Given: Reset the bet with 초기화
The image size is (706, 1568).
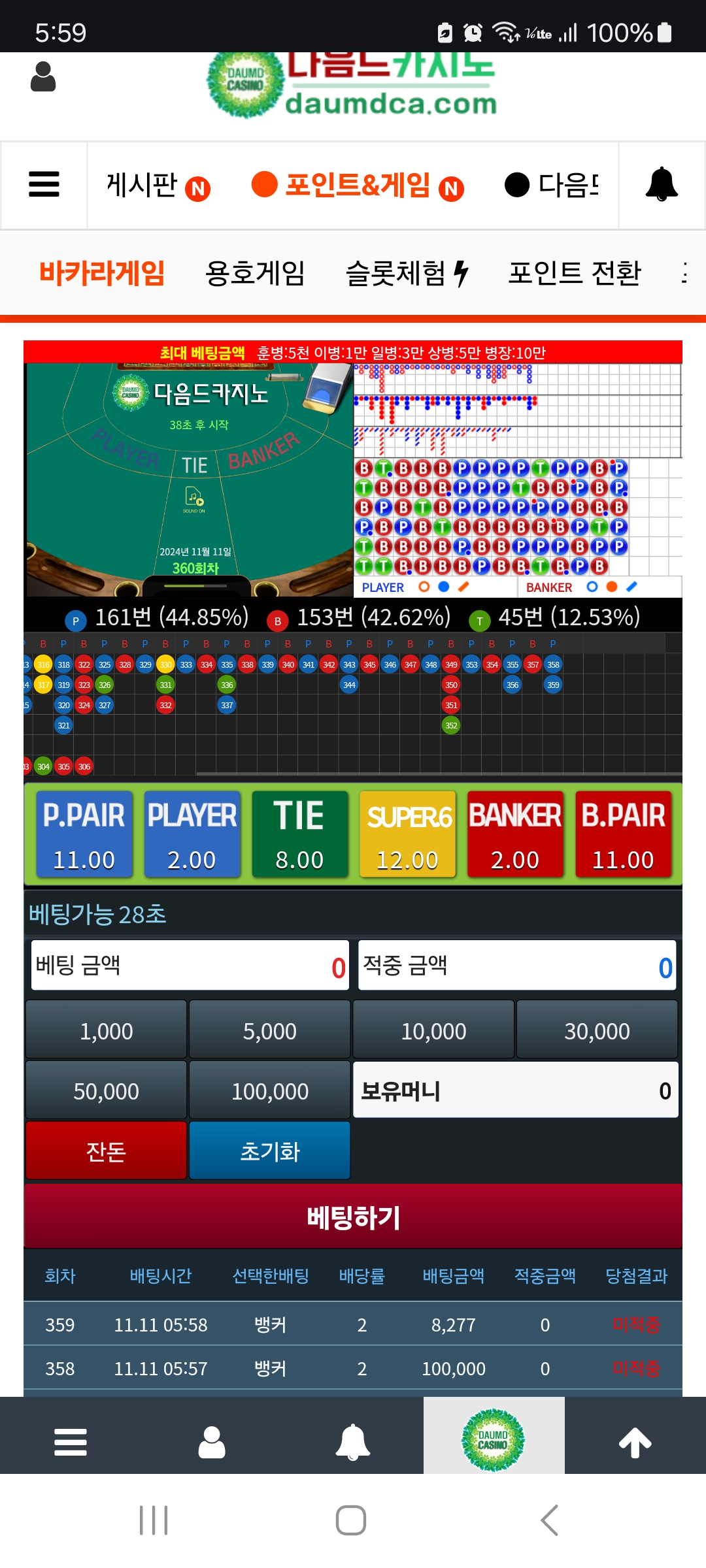Looking at the screenshot, I should [x=270, y=1151].
